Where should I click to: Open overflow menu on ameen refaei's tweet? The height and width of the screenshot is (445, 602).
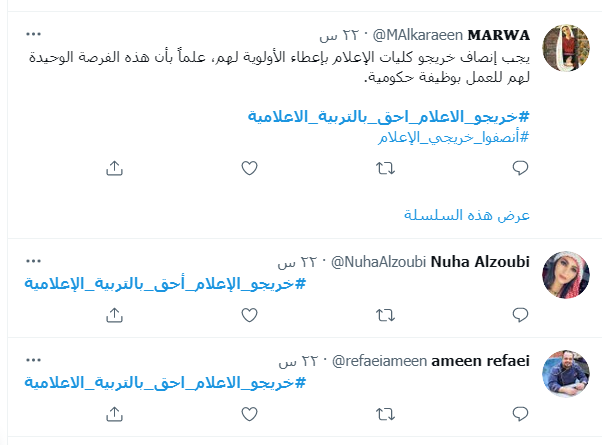[x=34, y=360]
